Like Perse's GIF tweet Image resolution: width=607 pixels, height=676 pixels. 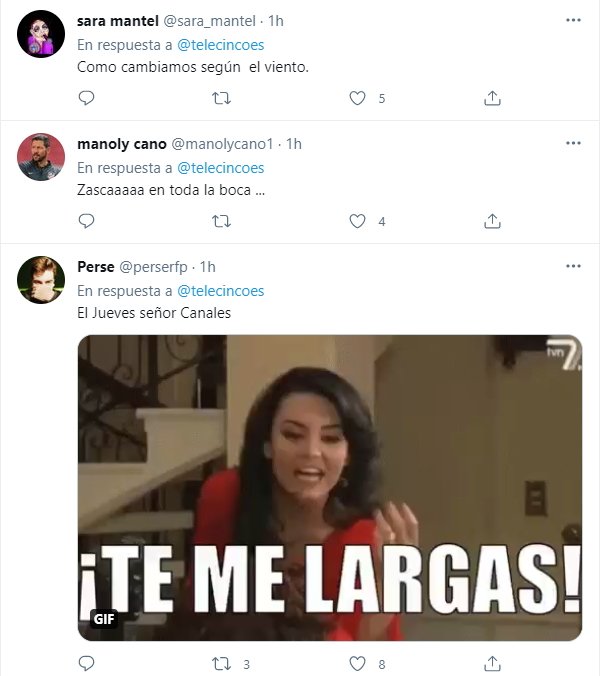pos(357,663)
